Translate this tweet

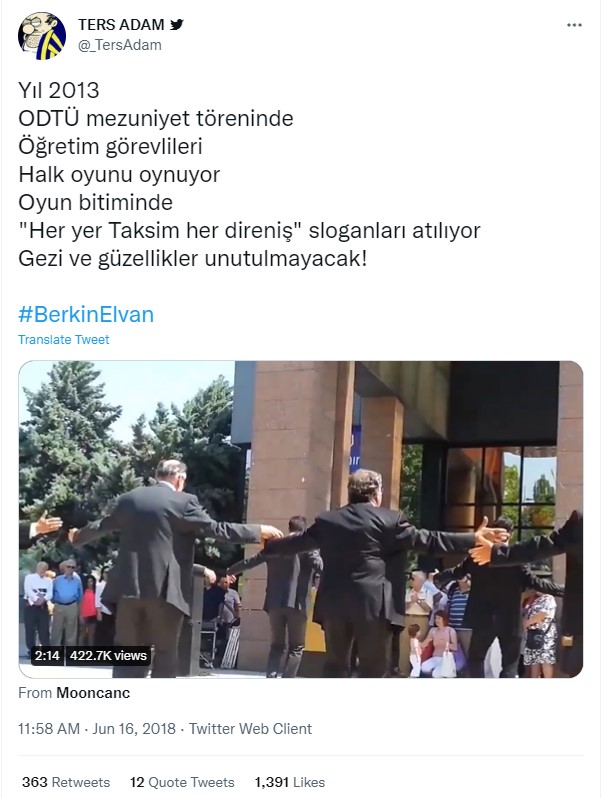click(x=63, y=340)
